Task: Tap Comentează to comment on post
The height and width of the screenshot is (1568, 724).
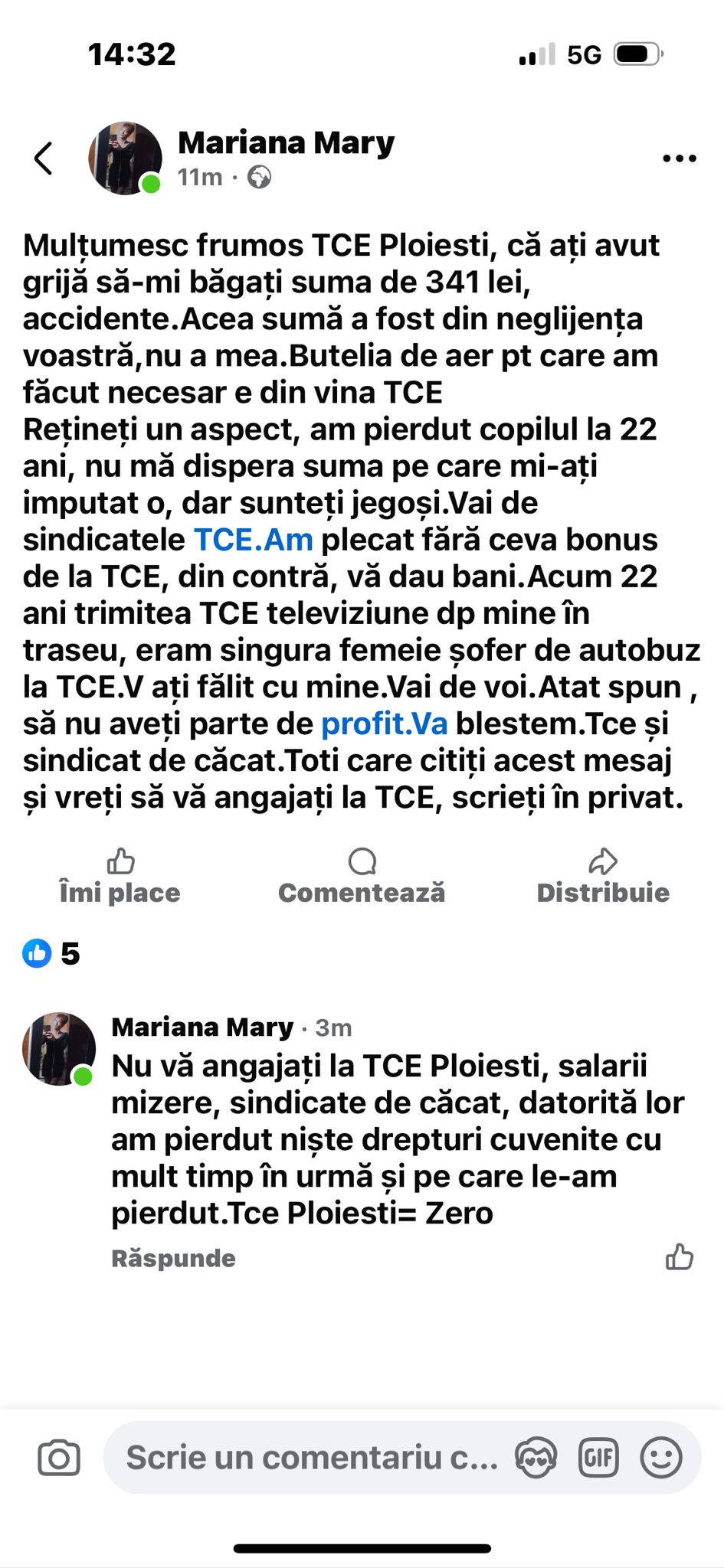Action: pos(362,877)
